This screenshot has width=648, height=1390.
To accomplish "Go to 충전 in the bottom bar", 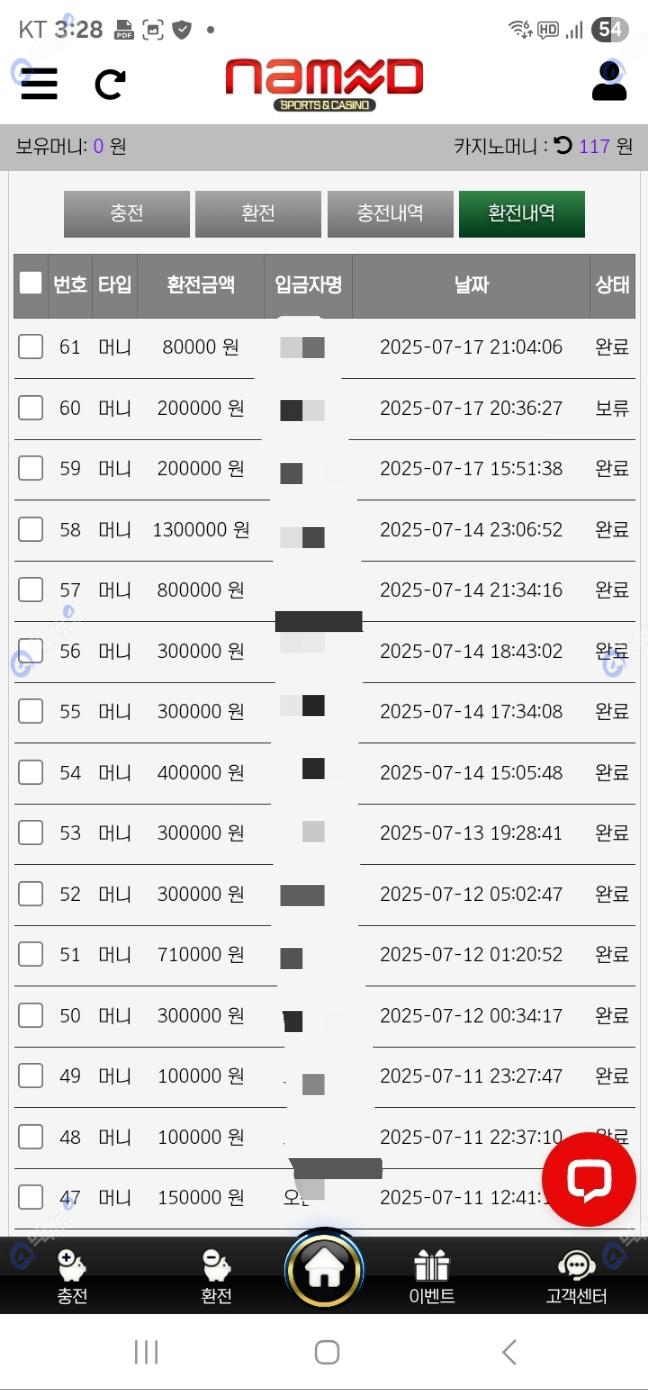I will point(72,1277).
